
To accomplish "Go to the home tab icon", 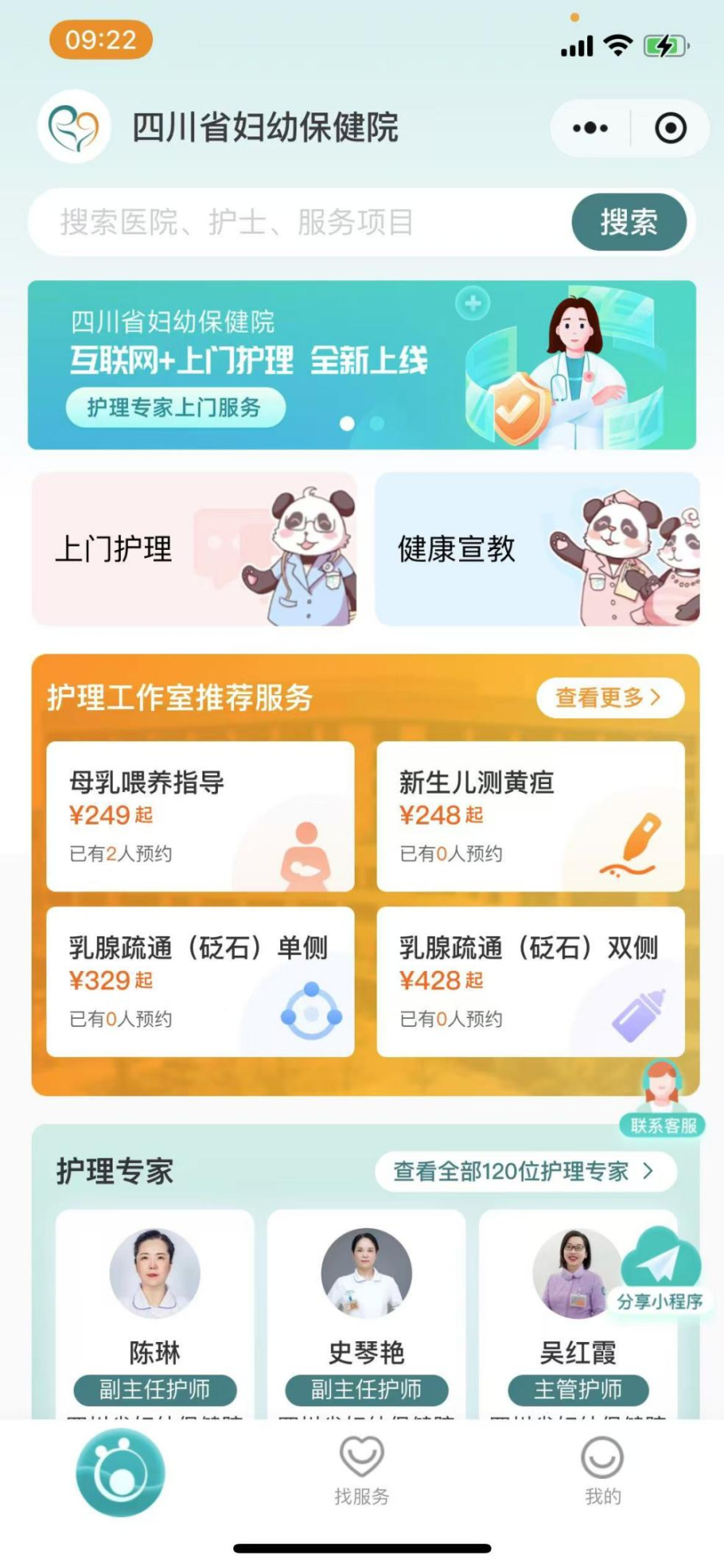I will click(x=121, y=1472).
